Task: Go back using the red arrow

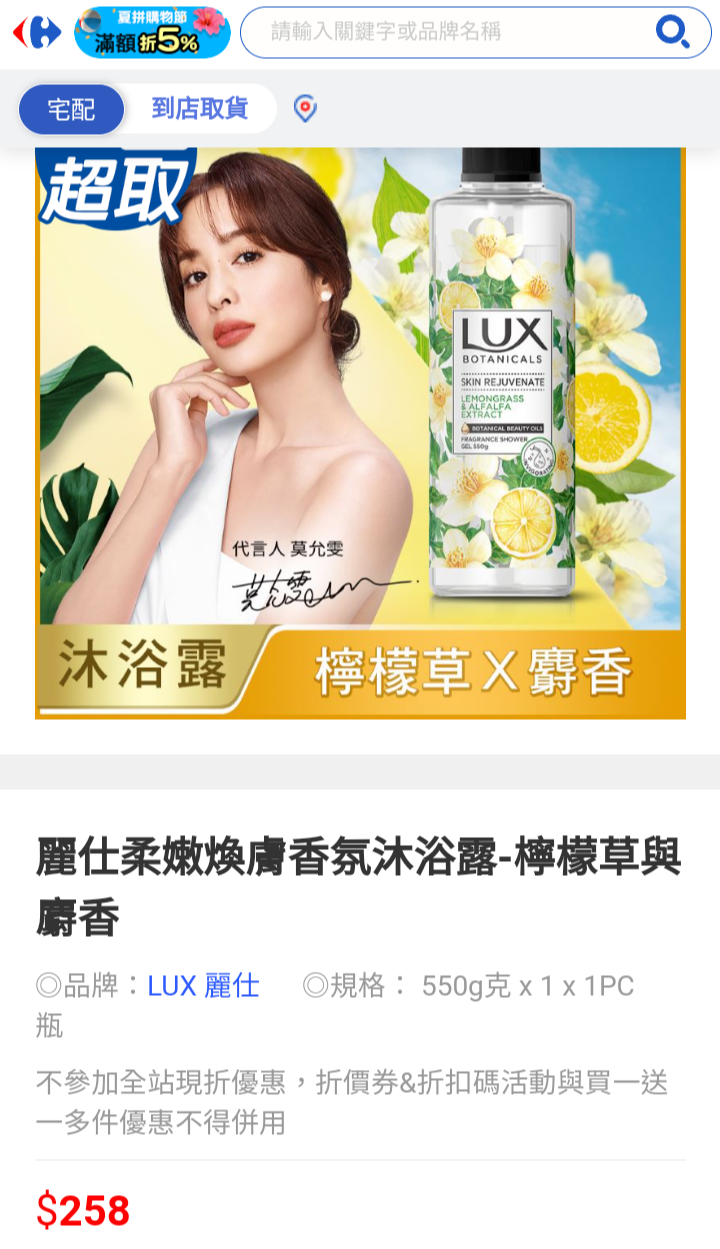Action: pos(19,33)
